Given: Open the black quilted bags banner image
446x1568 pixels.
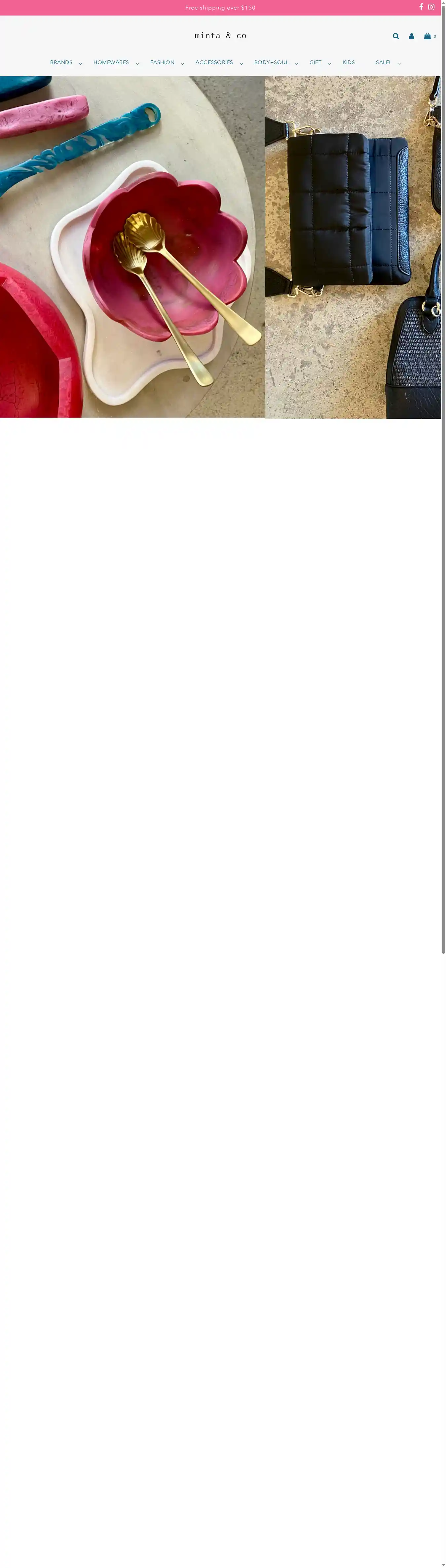Looking at the screenshot, I should [353, 246].
